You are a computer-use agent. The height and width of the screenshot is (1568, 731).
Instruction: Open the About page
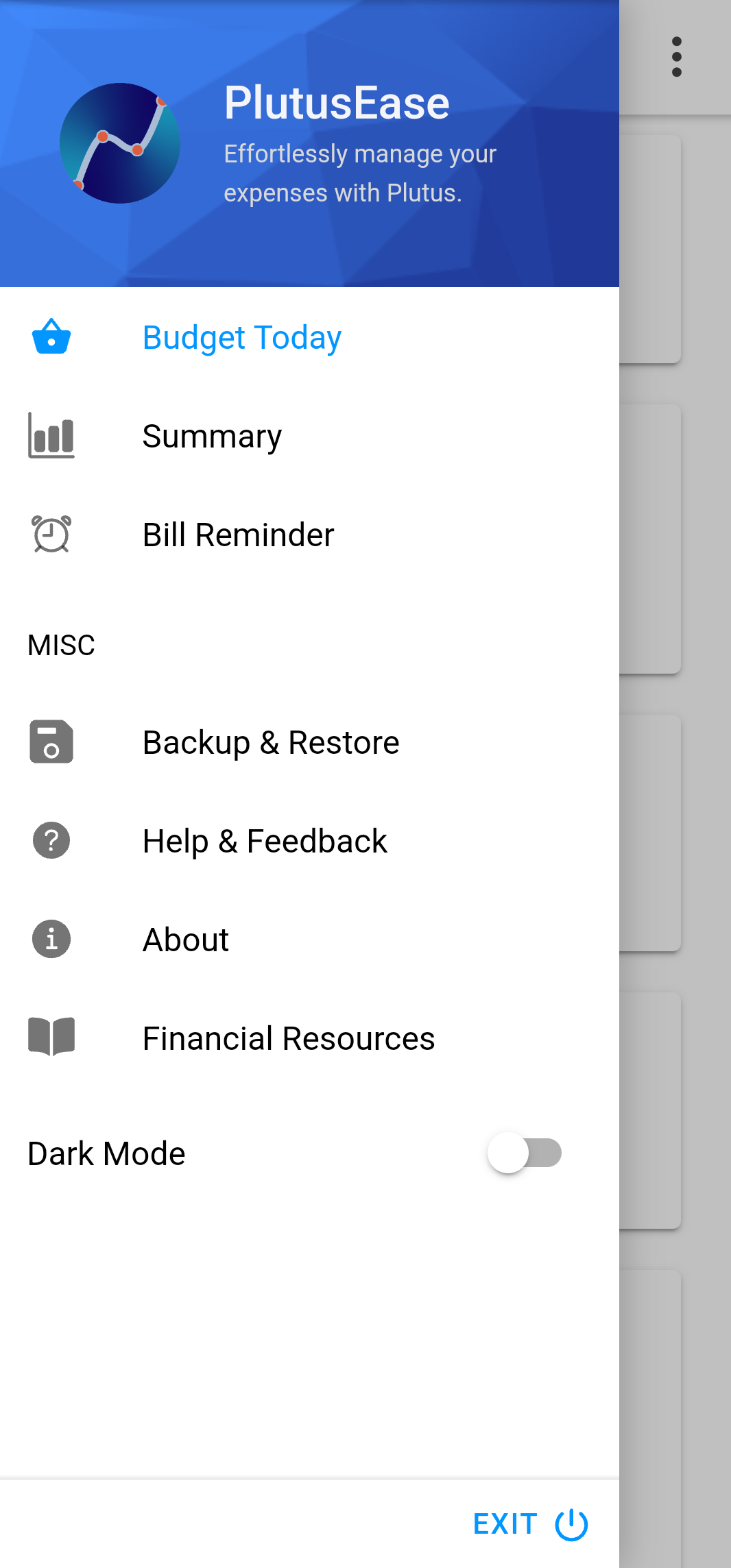pyautogui.click(x=309, y=940)
